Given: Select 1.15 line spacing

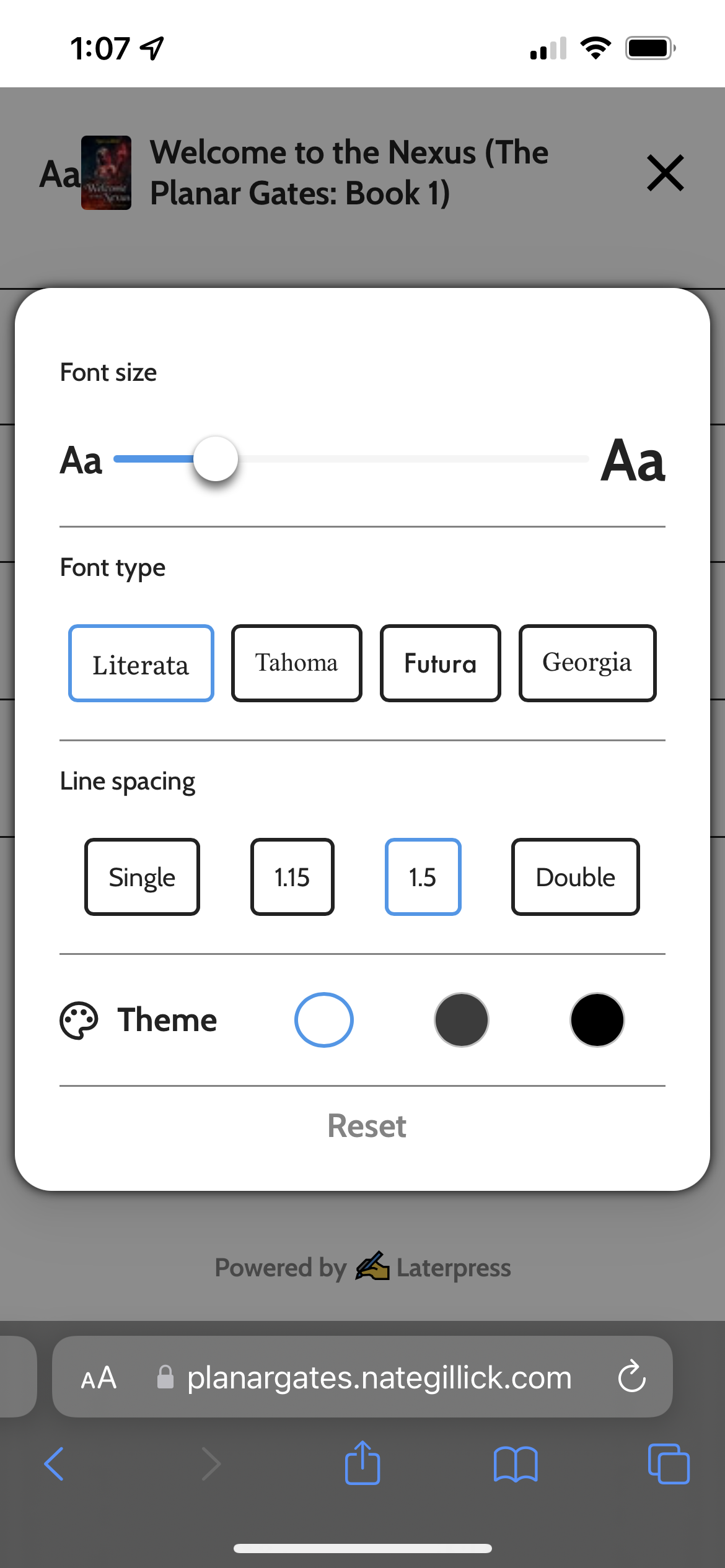Looking at the screenshot, I should click(292, 877).
